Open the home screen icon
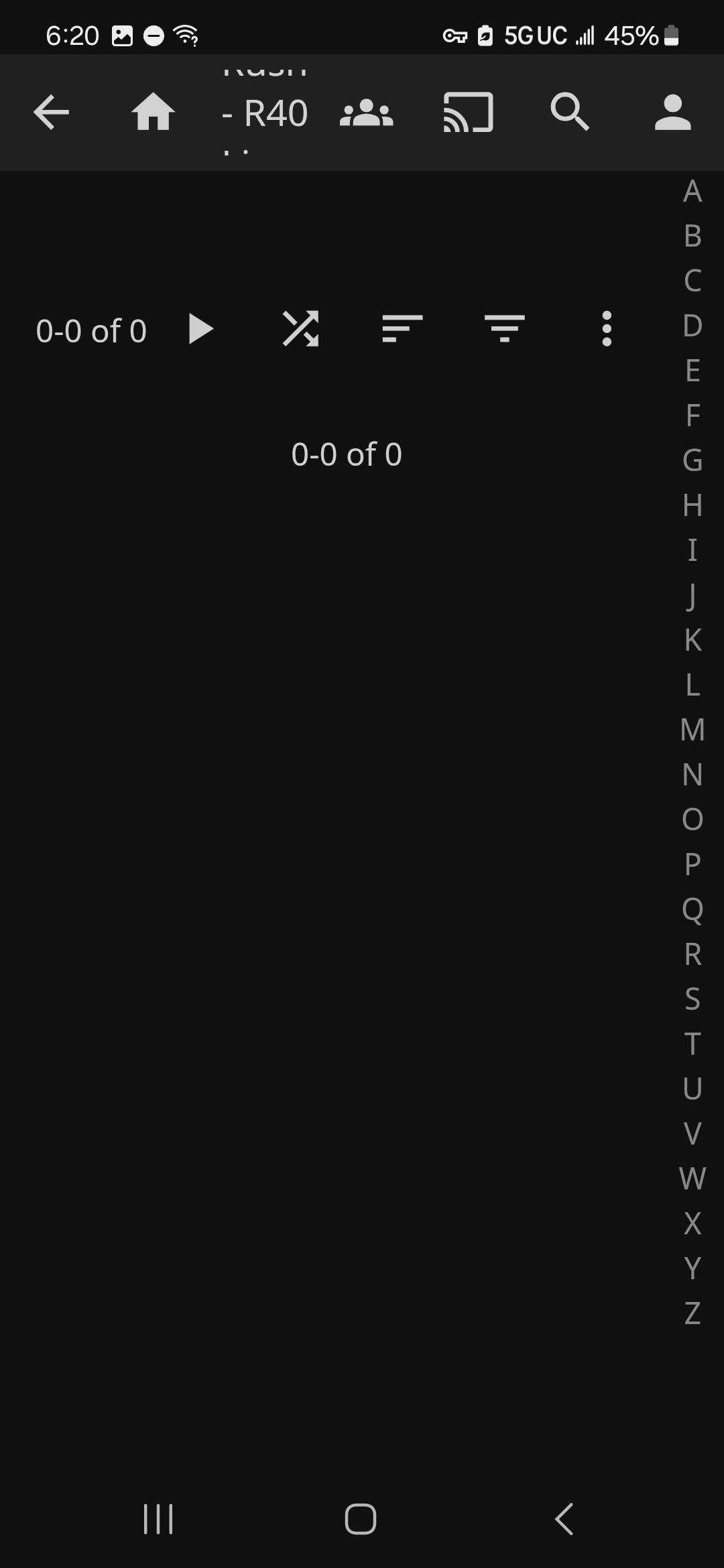Image resolution: width=724 pixels, height=1568 pixels. click(x=154, y=112)
